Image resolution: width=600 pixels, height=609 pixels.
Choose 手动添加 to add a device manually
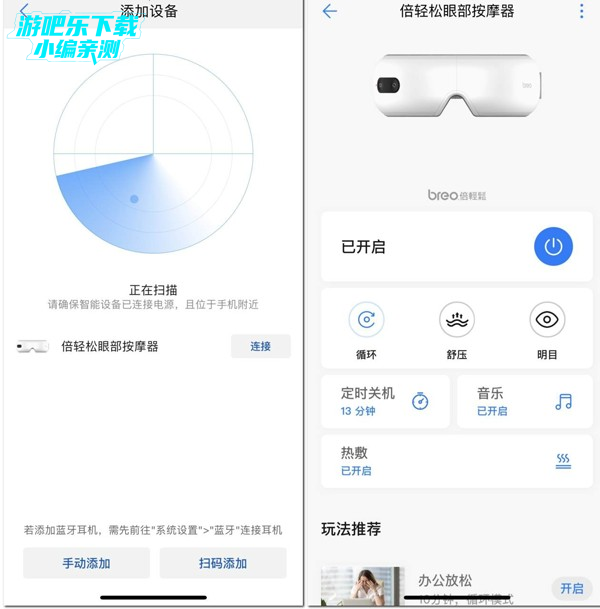click(86, 563)
